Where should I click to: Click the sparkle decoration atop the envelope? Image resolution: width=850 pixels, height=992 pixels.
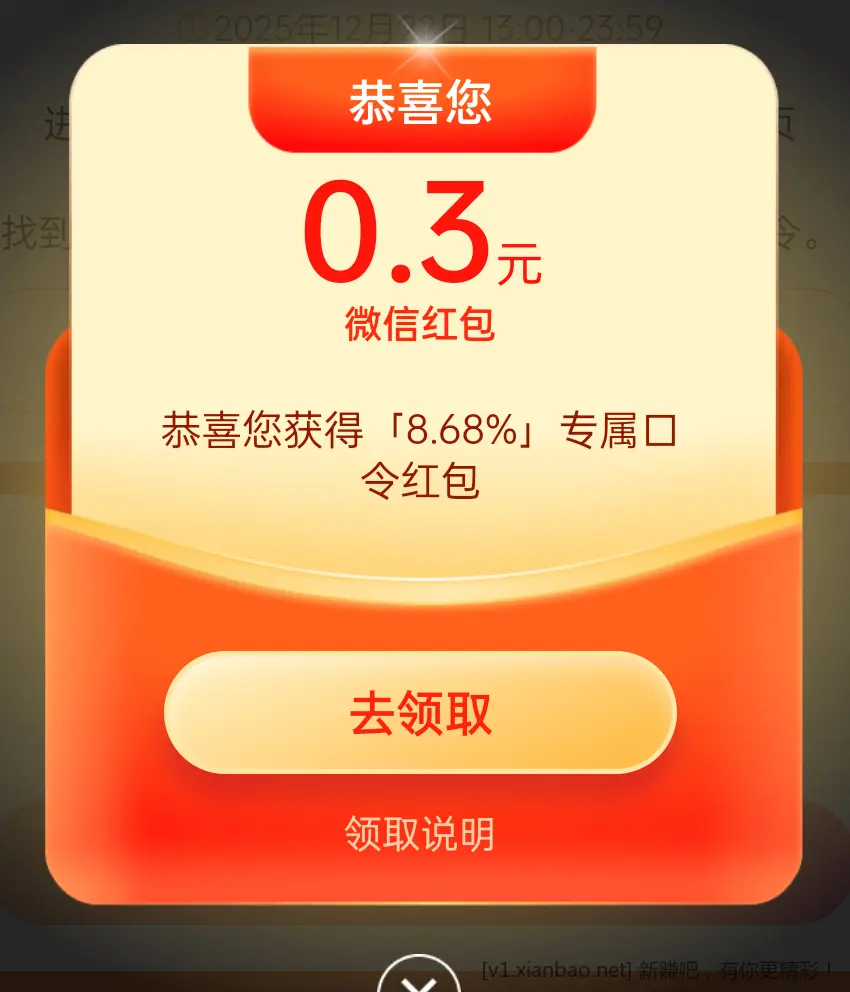point(424,40)
